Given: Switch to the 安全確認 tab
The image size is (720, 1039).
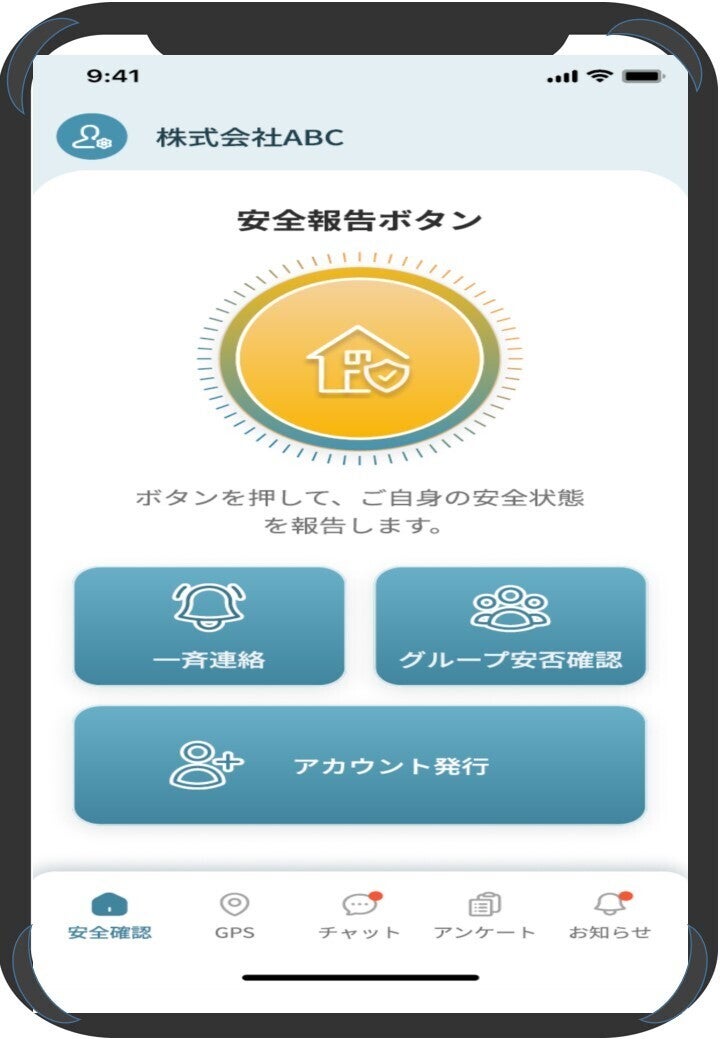Looking at the screenshot, I should pyautogui.click(x=109, y=917).
